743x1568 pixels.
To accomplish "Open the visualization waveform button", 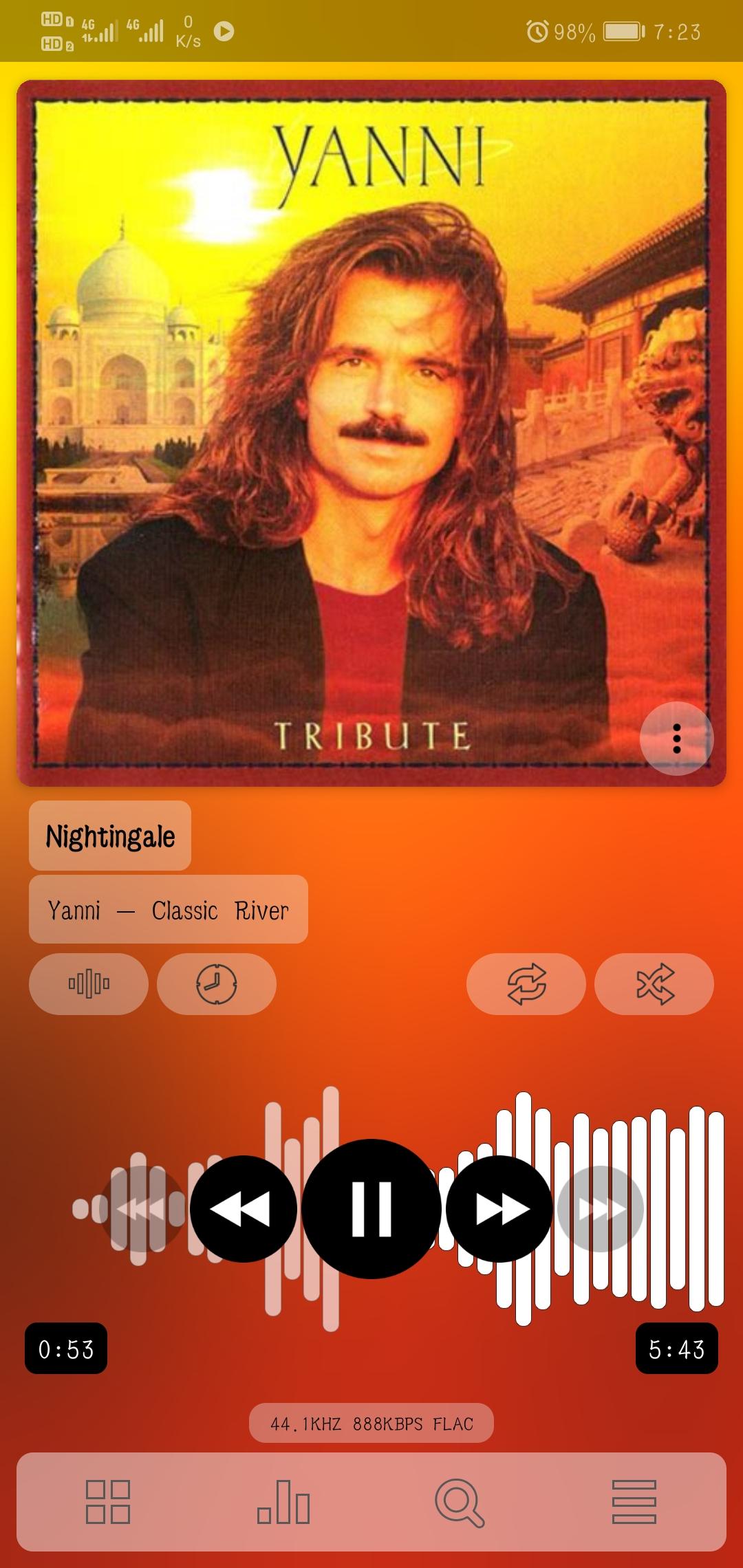I will click(x=89, y=983).
